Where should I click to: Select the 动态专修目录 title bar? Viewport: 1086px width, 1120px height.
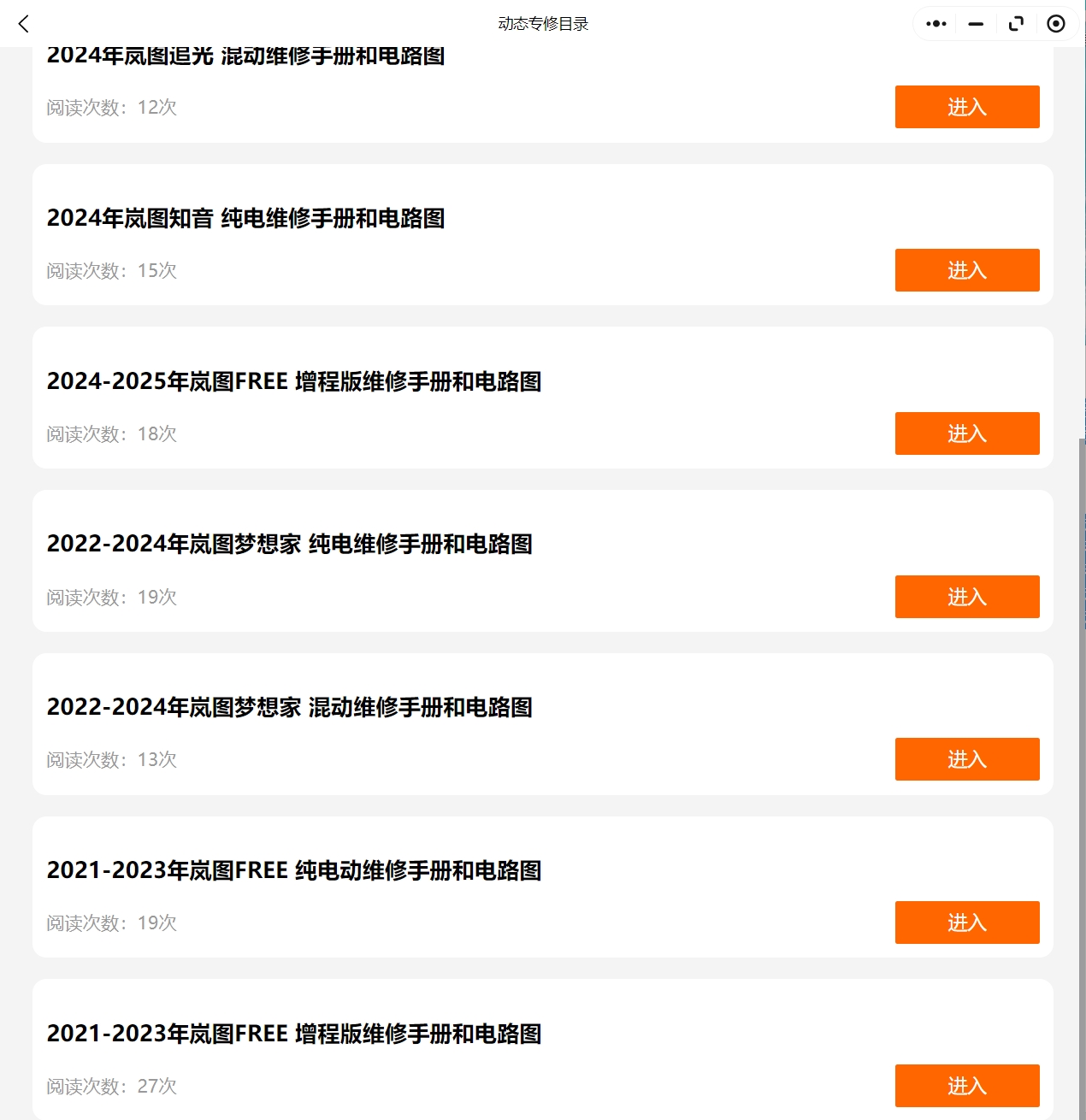coord(542,24)
